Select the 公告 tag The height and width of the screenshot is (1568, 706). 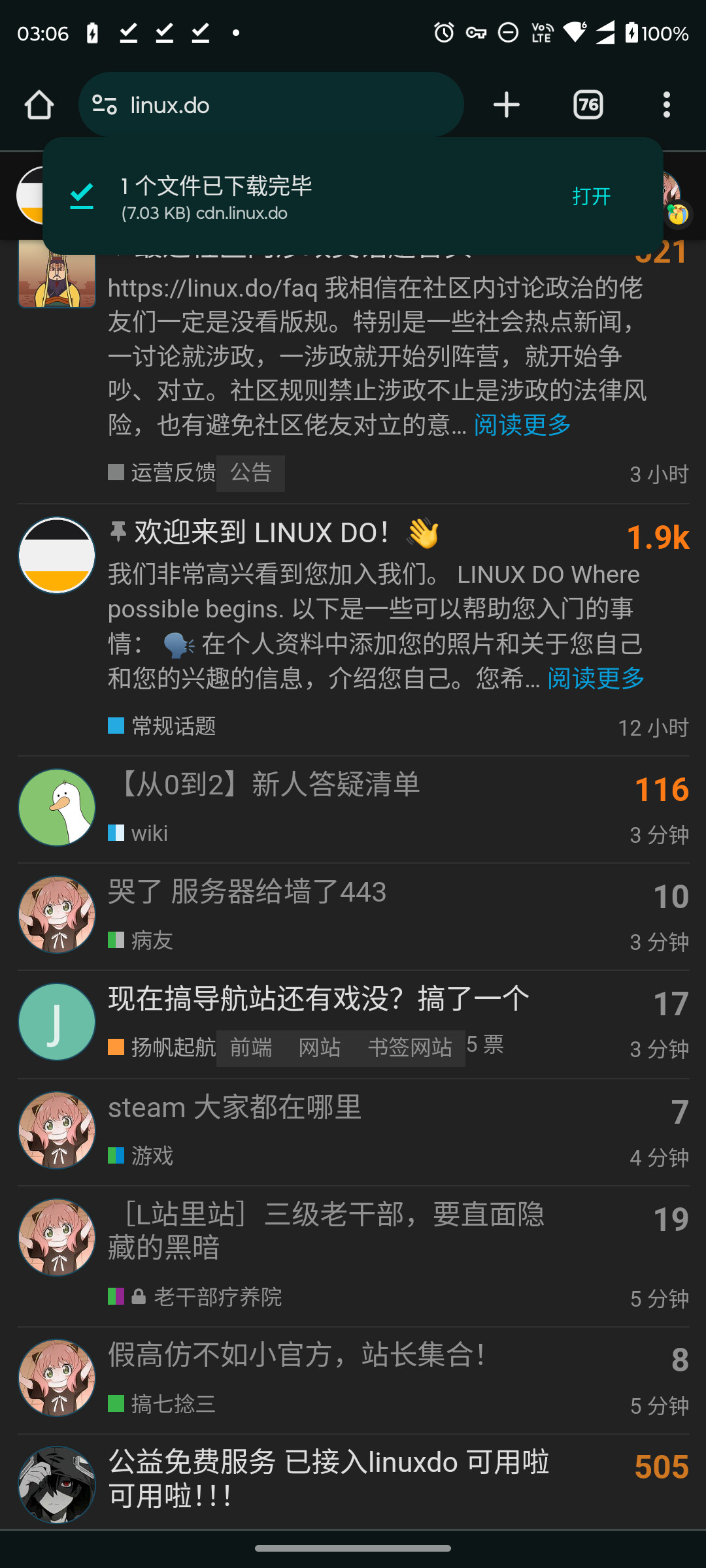tap(250, 472)
